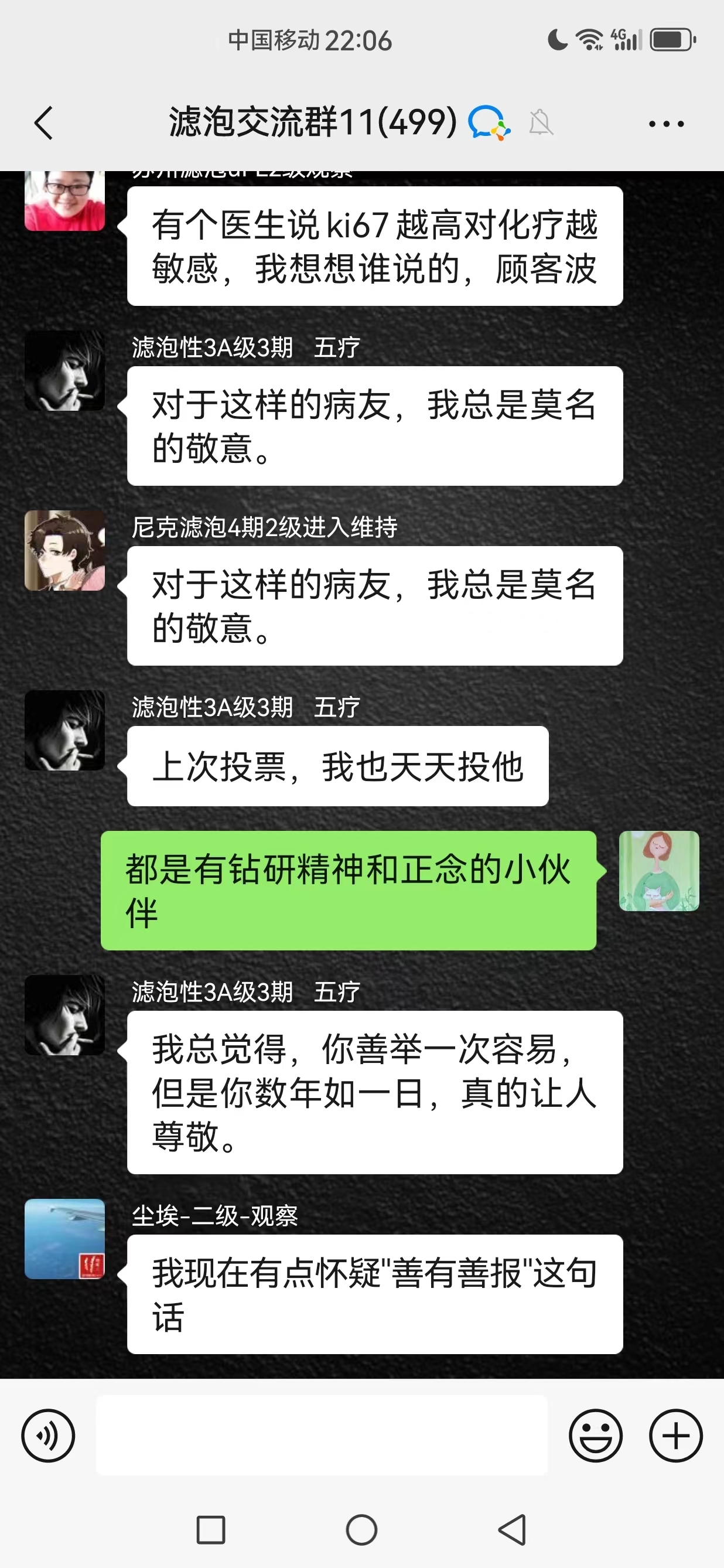Viewport: 724px width, 1568px height.
Task: Open the emoji picker
Action: 596,1436
